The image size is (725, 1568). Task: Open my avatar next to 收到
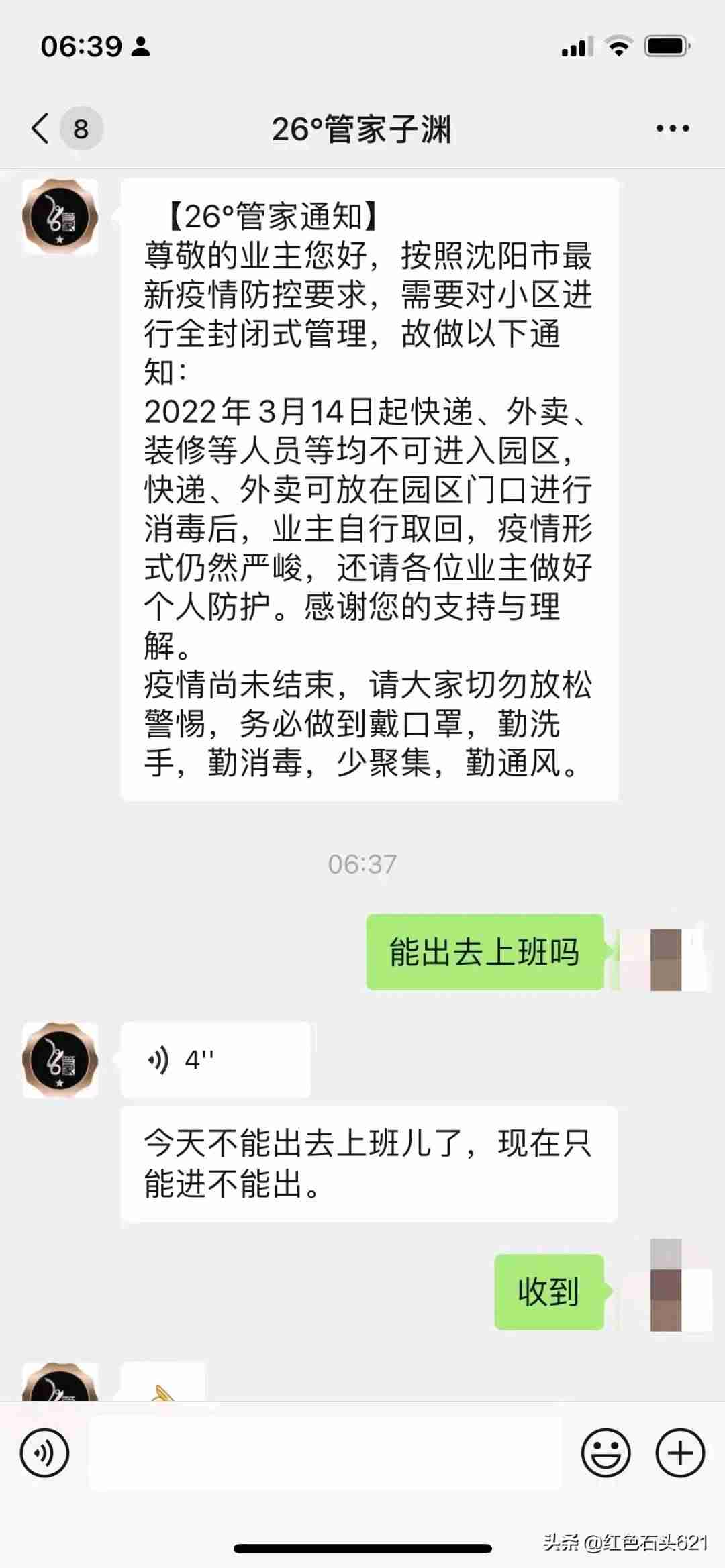click(667, 1286)
